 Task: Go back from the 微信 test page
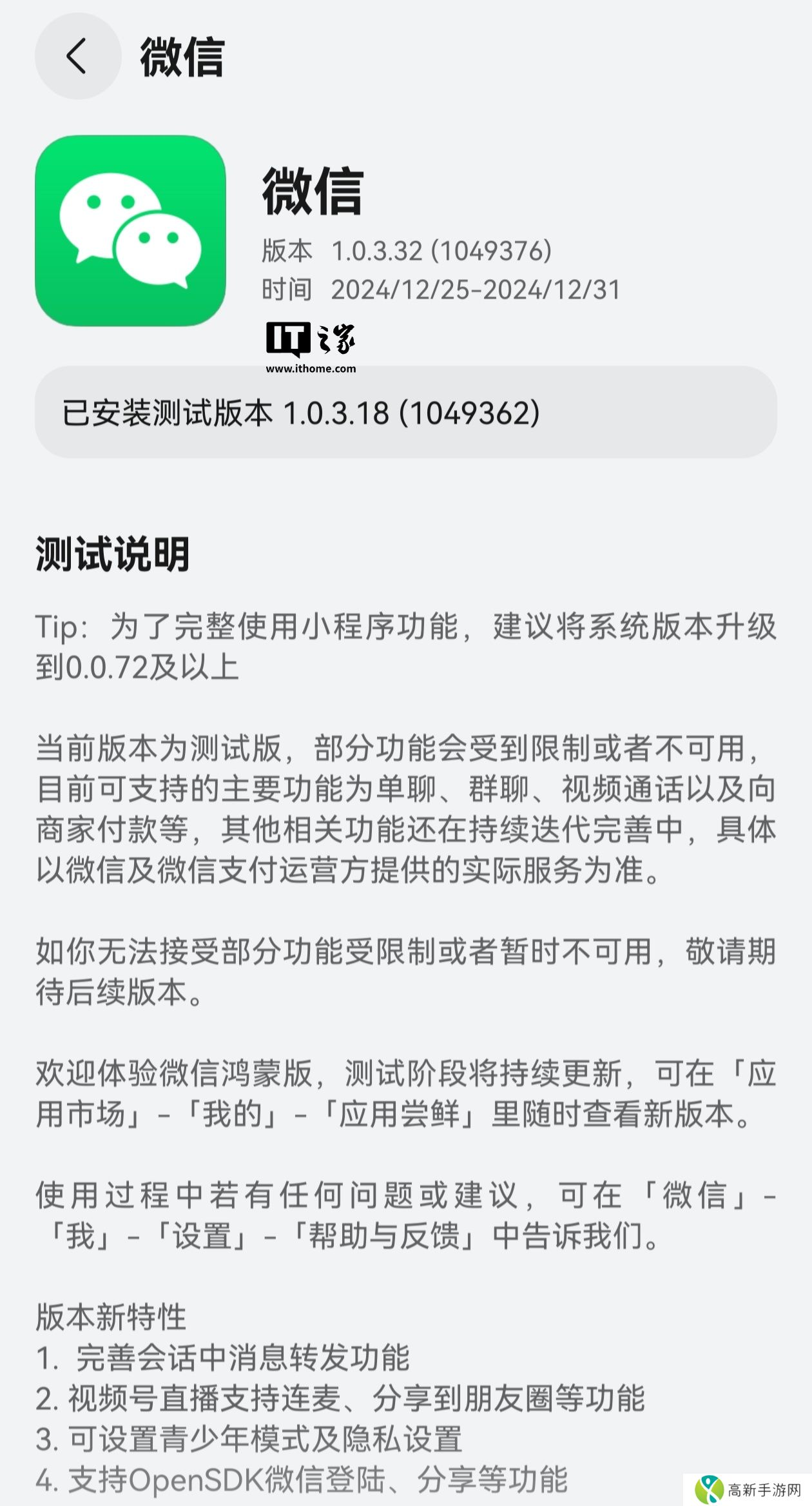coord(77,56)
